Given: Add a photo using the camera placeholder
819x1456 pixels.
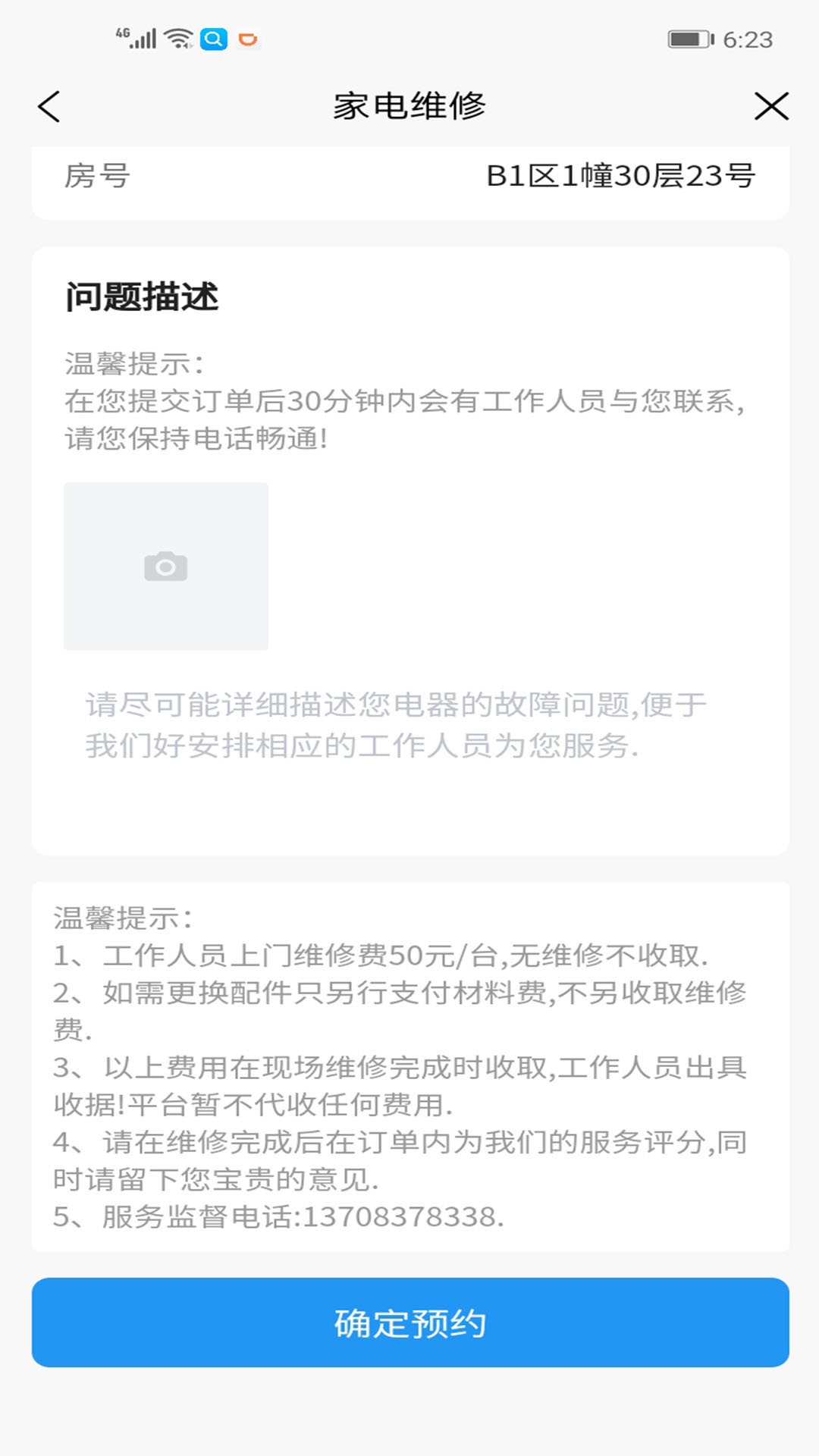Looking at the screenshot, I should coord(166,566).
